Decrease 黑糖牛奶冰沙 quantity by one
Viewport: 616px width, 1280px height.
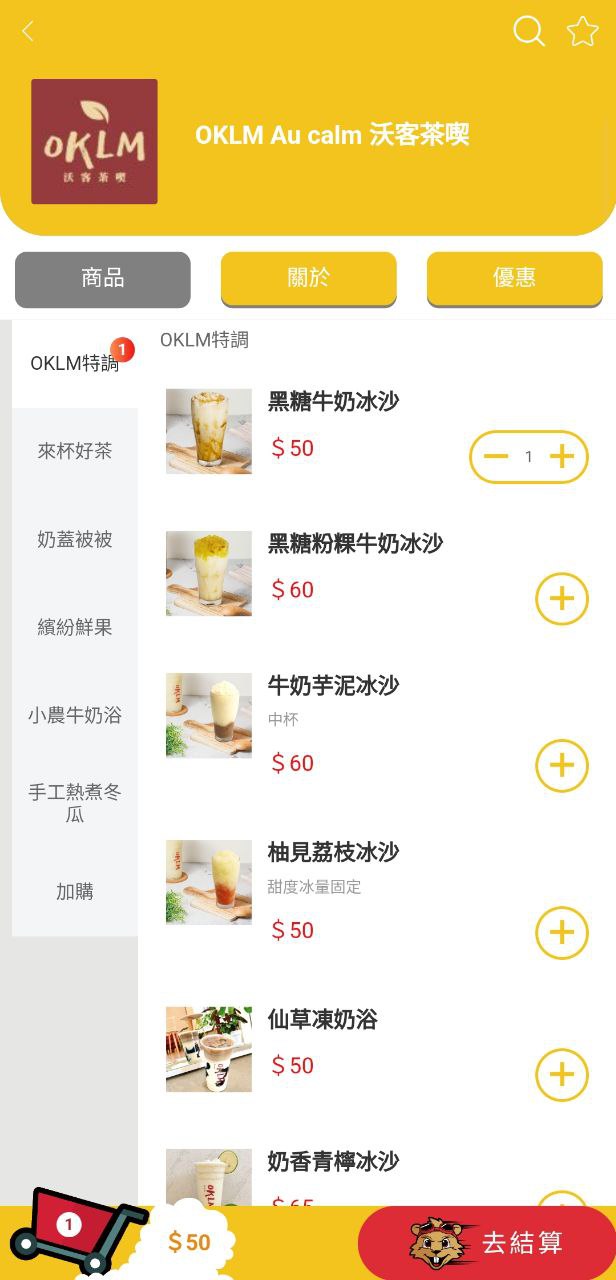coord(496,457)
